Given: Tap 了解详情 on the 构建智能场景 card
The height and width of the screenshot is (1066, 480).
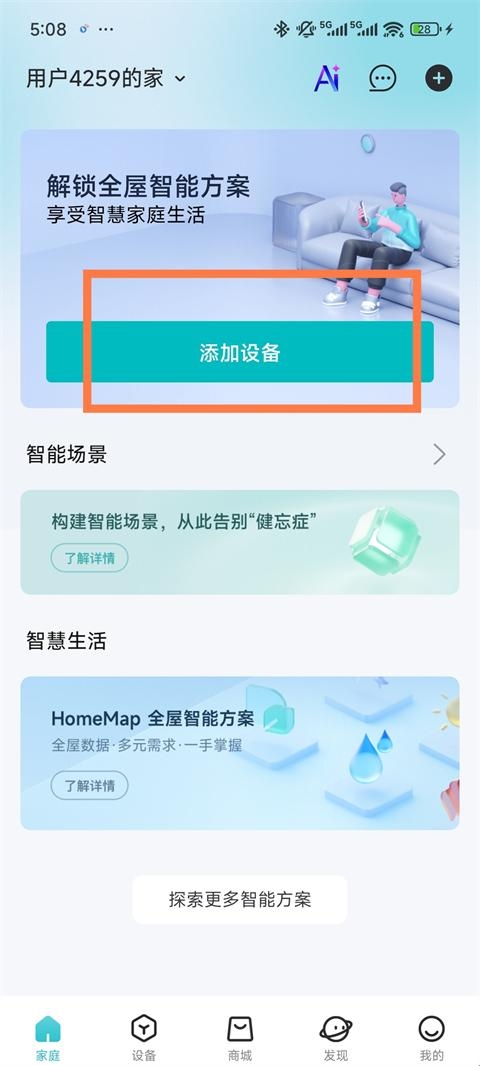Looking at the screenshot, I should (x=90, y=559).
